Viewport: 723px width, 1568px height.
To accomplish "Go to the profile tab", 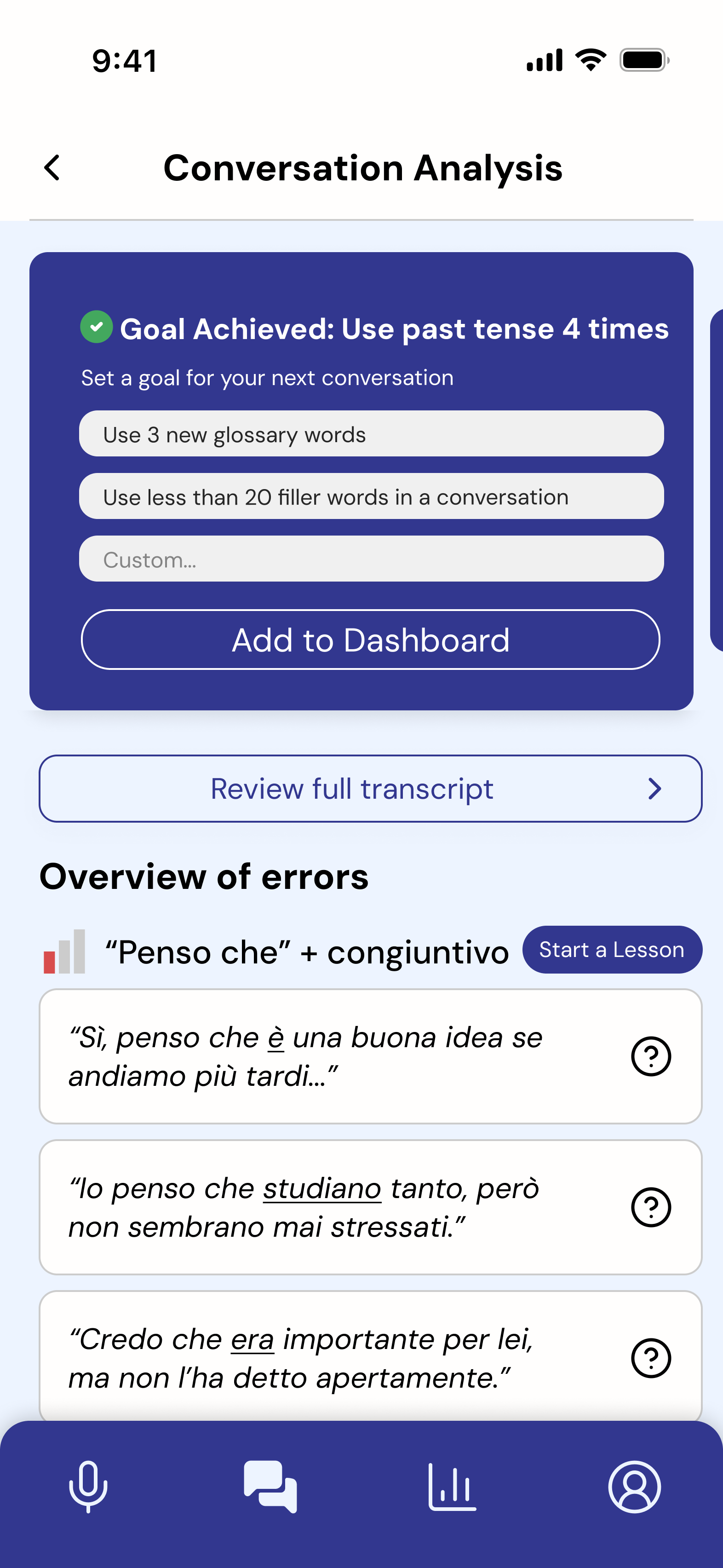I will point(634,1487).
